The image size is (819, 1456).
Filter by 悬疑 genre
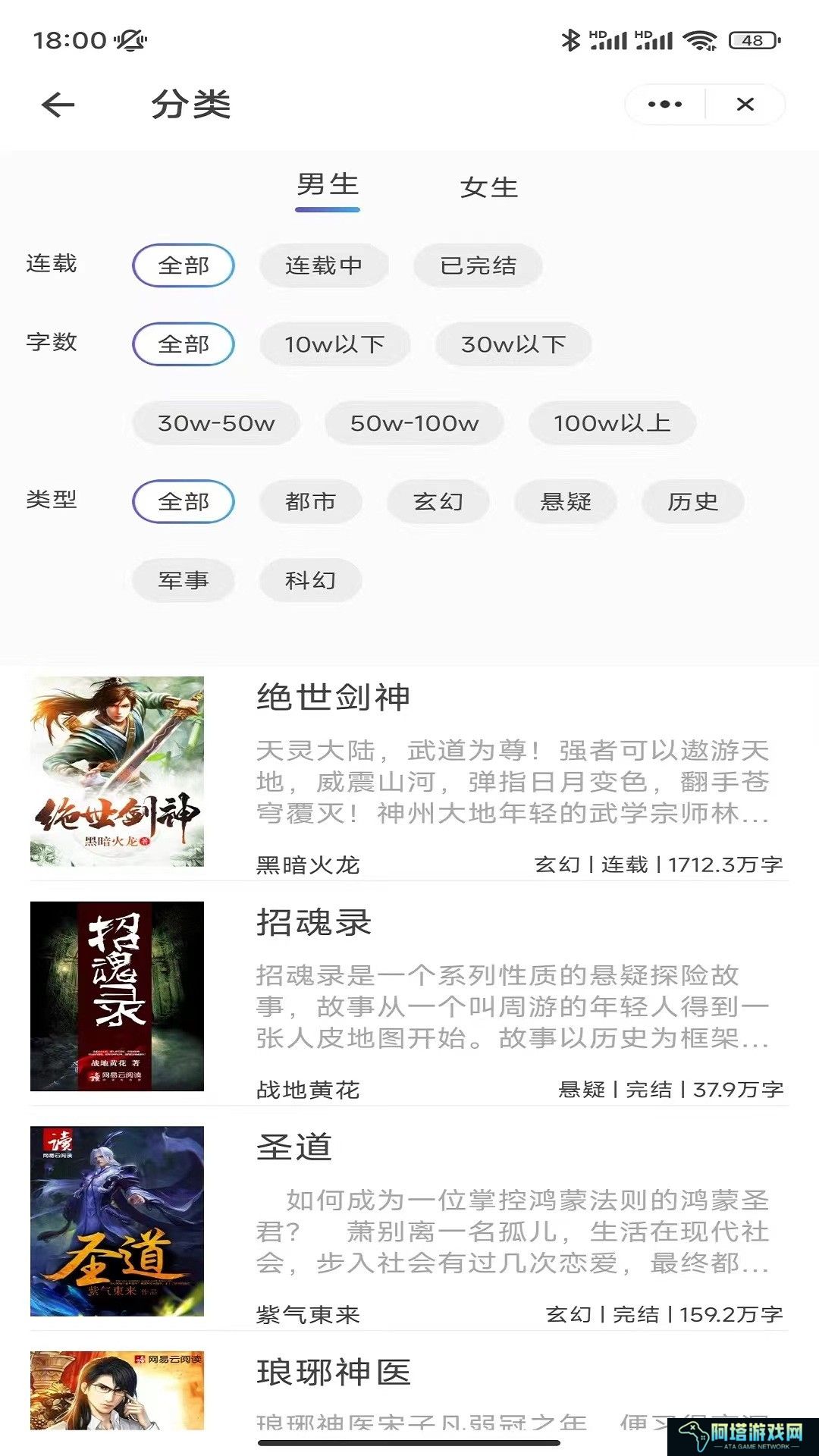(x=565, y=502)
